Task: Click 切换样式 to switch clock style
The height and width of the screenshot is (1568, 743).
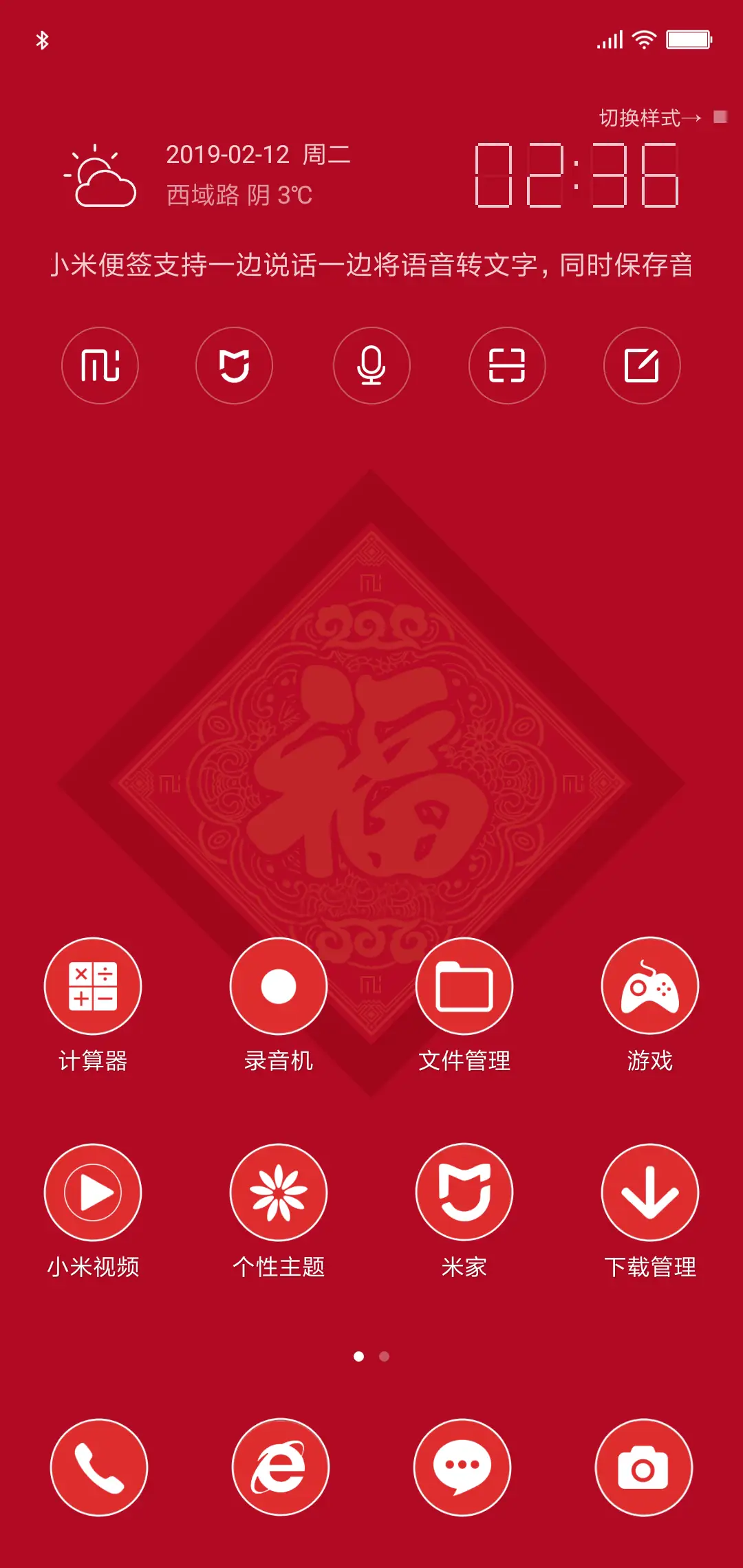Action: (645, 116)
